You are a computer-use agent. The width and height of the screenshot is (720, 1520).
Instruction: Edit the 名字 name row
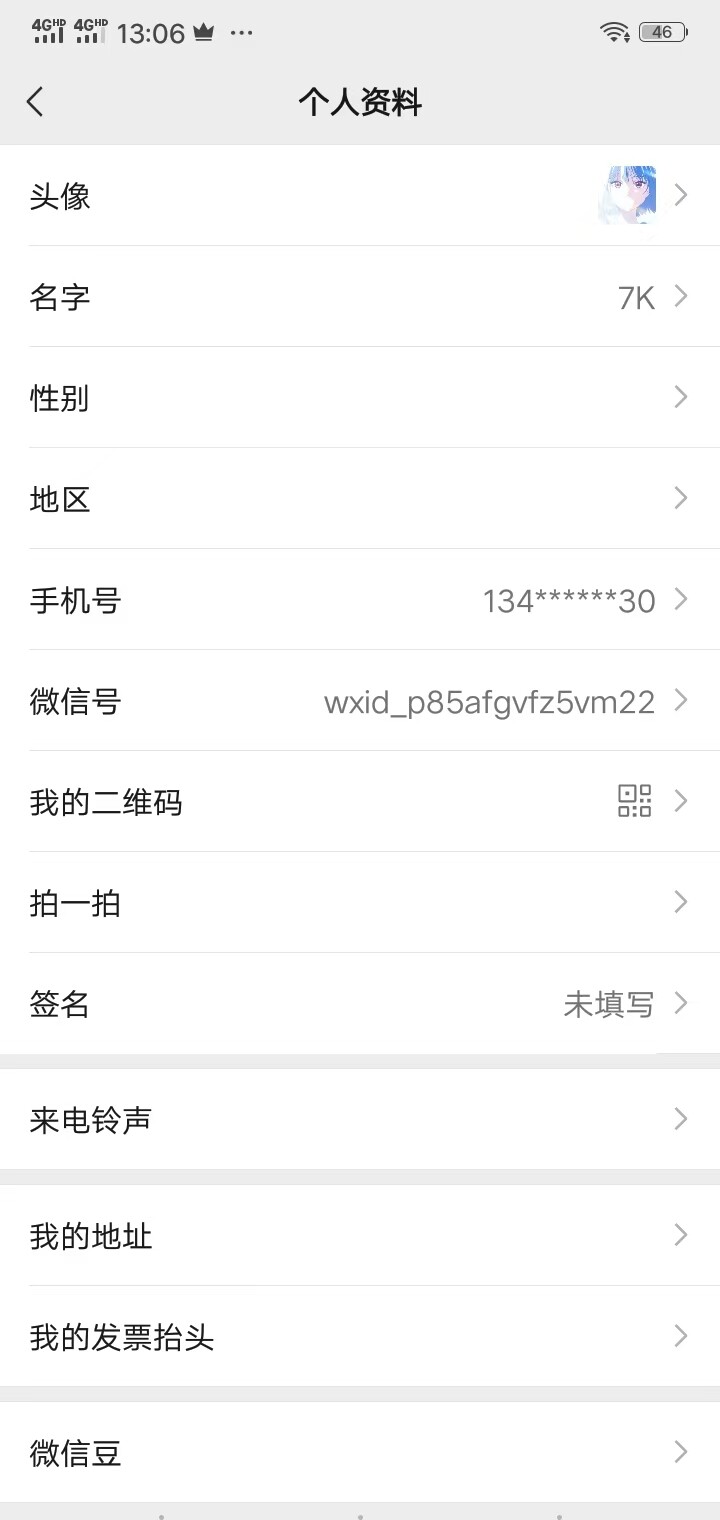tap(360, 297)
